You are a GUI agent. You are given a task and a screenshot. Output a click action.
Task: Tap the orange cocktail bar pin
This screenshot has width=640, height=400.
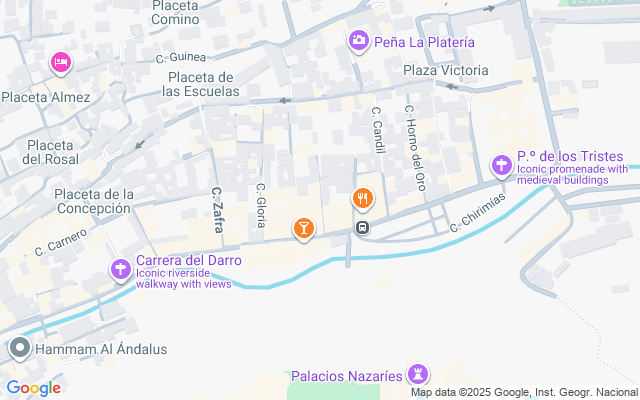[303, 230]
